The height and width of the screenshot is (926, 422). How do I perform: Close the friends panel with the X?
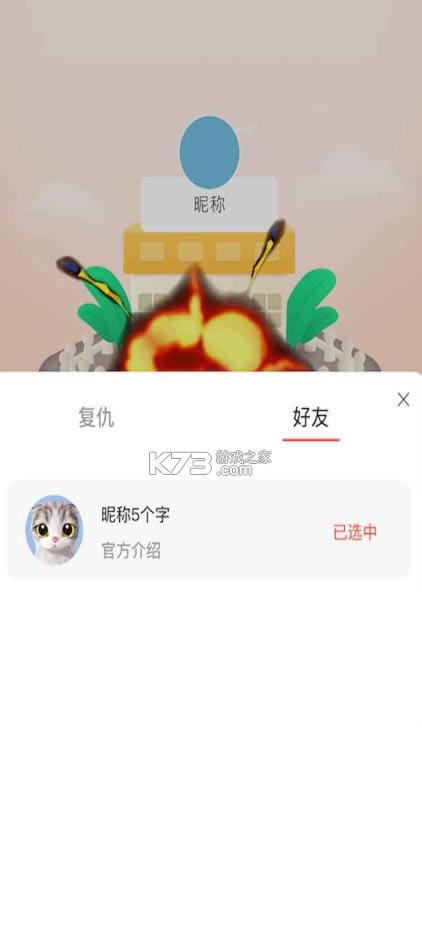(x=403, y=400)
